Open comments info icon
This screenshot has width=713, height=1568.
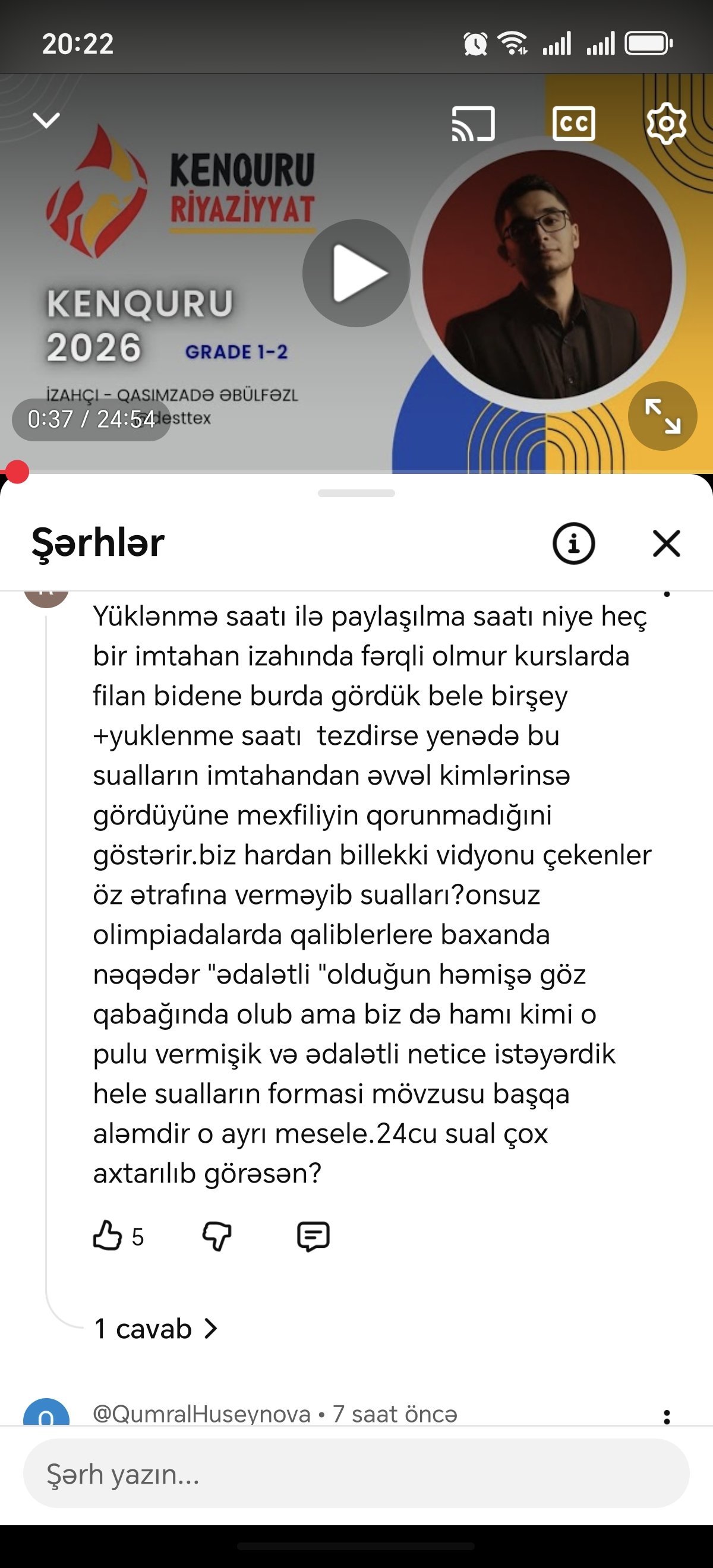(x=573, y=543)
